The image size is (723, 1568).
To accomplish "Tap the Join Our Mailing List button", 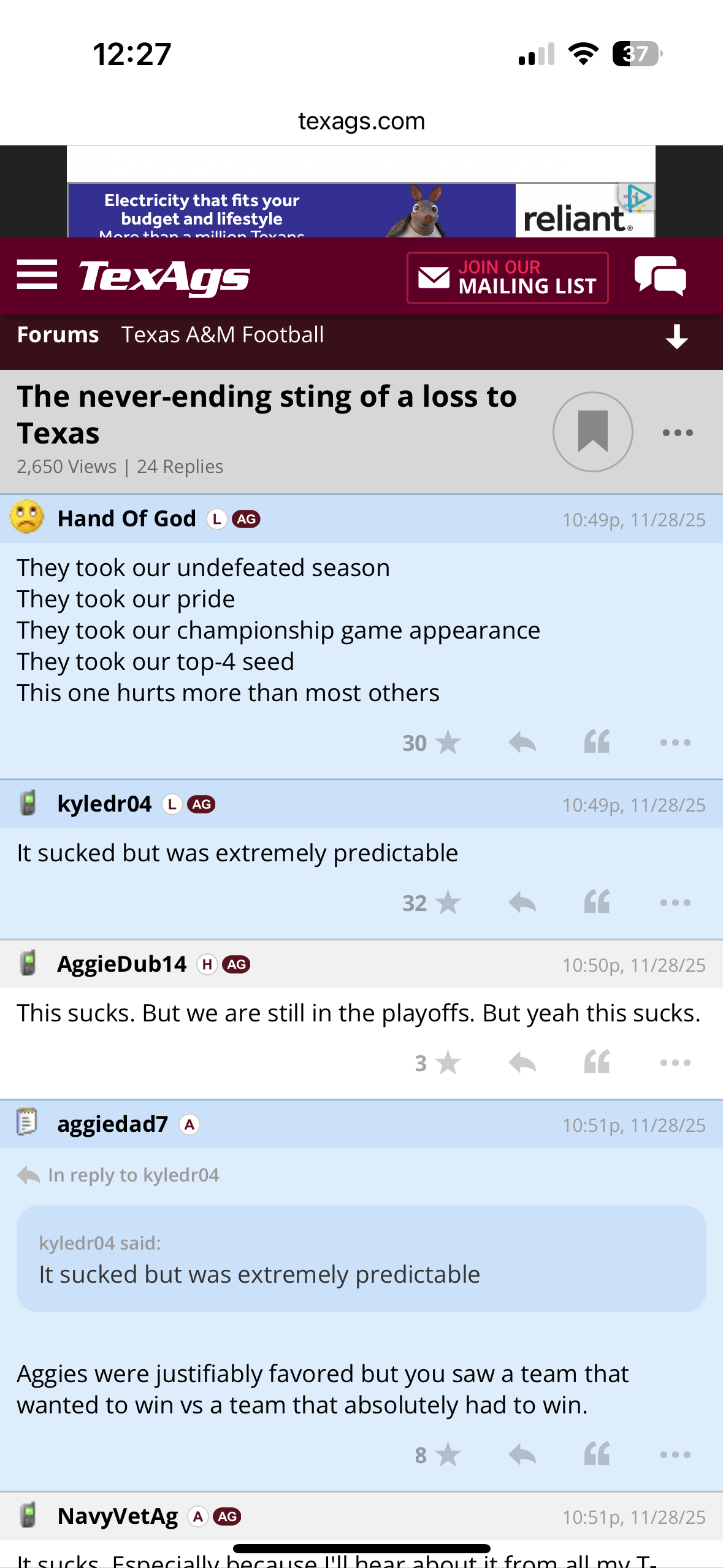I will pyautogui.click(x=507, y=277).
